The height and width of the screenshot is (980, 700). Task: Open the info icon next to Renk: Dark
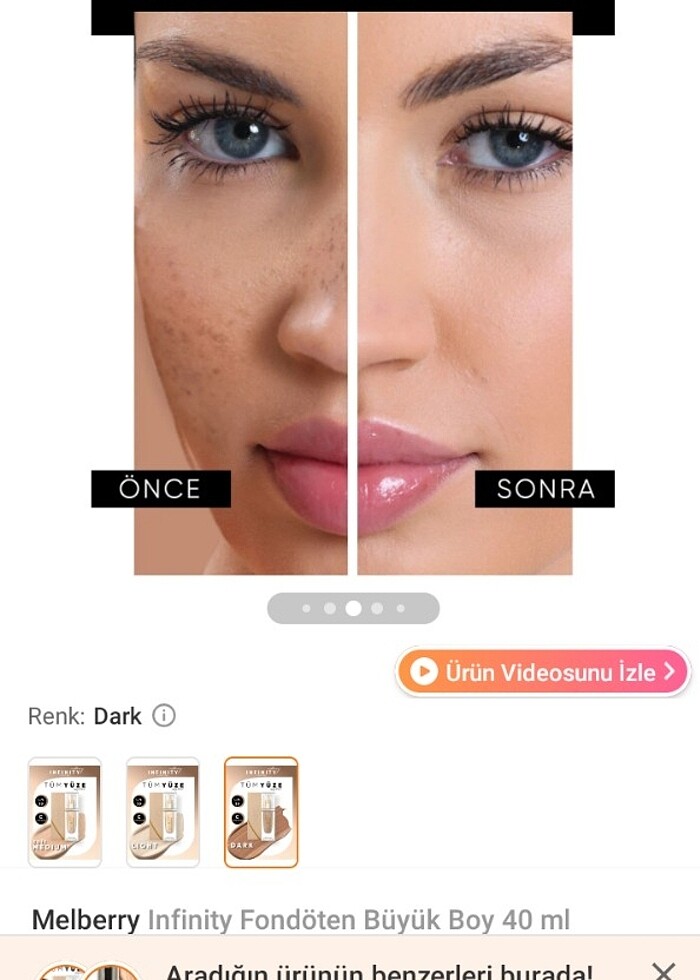[x=164, y=716]
